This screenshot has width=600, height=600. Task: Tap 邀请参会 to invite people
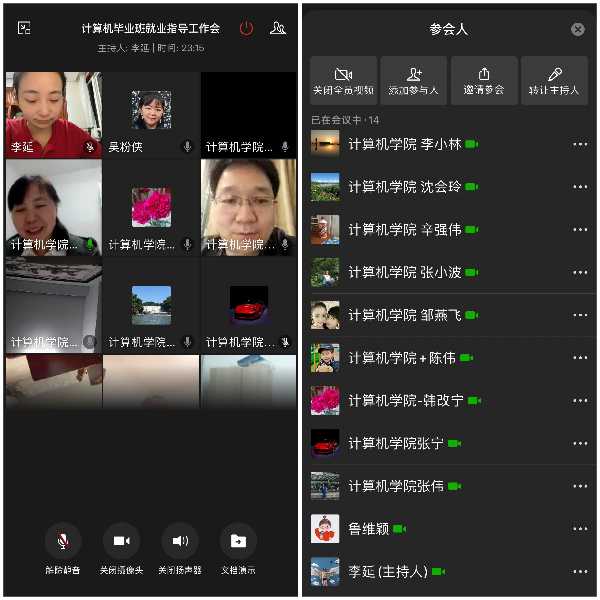[x=484, y=80]
